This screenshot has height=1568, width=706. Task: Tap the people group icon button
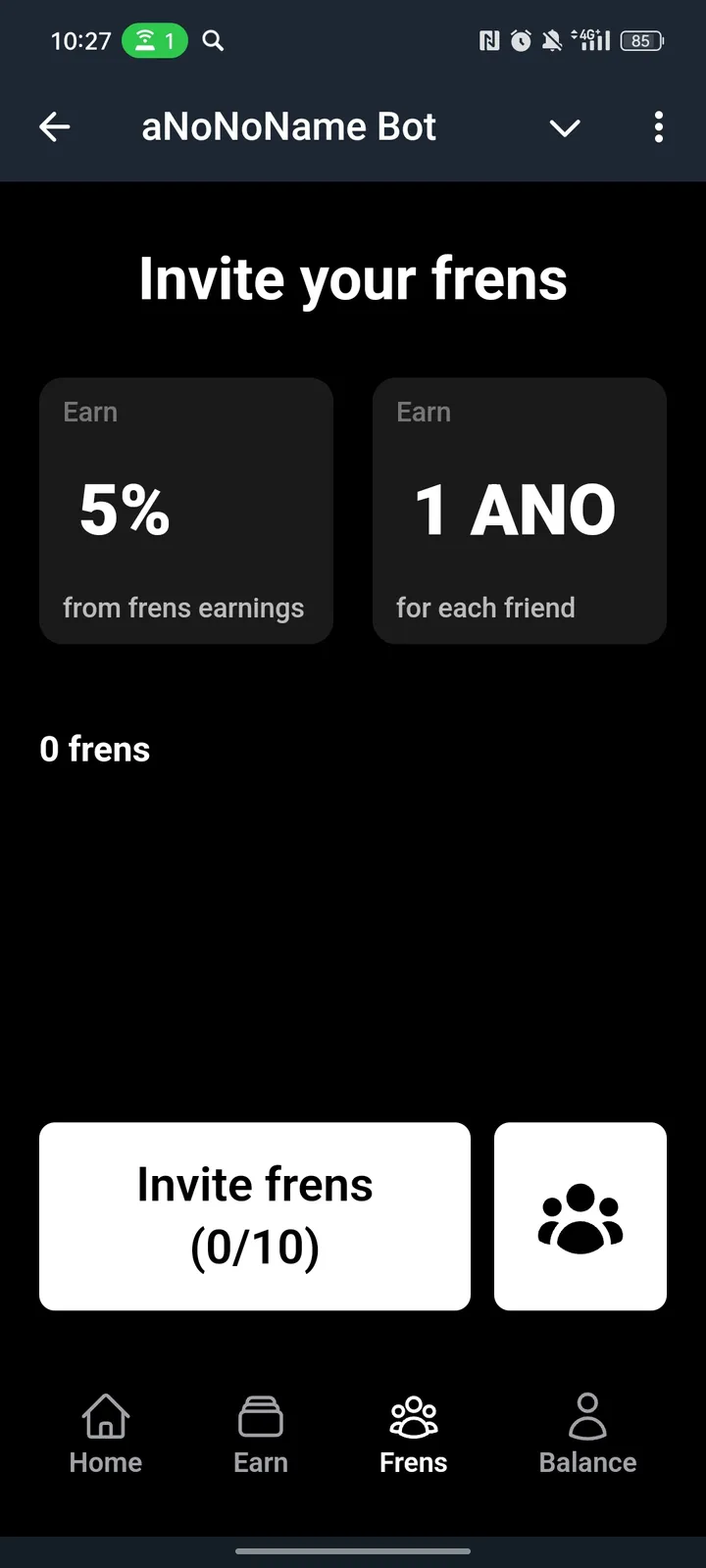pos(580,1216)
